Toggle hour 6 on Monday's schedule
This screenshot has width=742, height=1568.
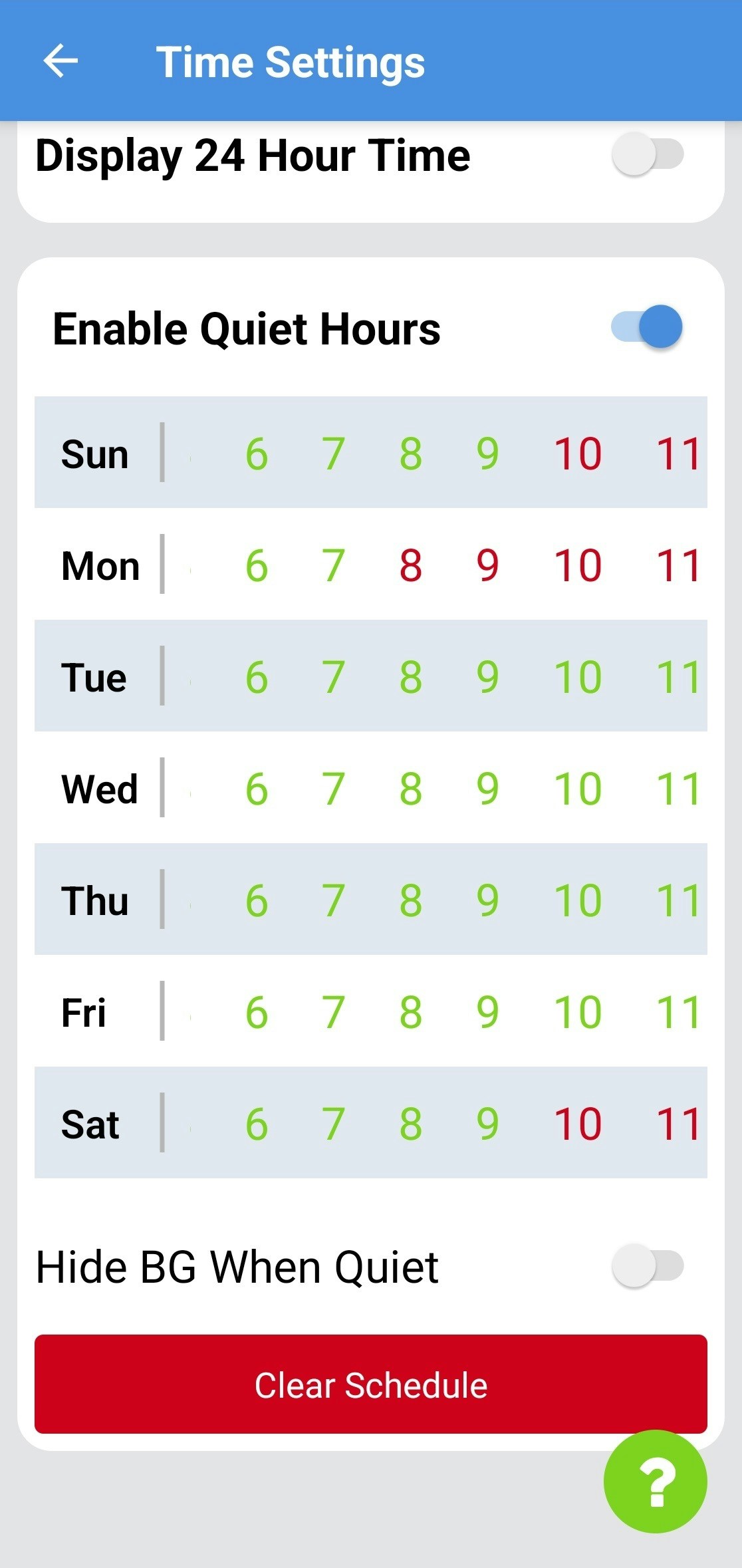[257, 566]
